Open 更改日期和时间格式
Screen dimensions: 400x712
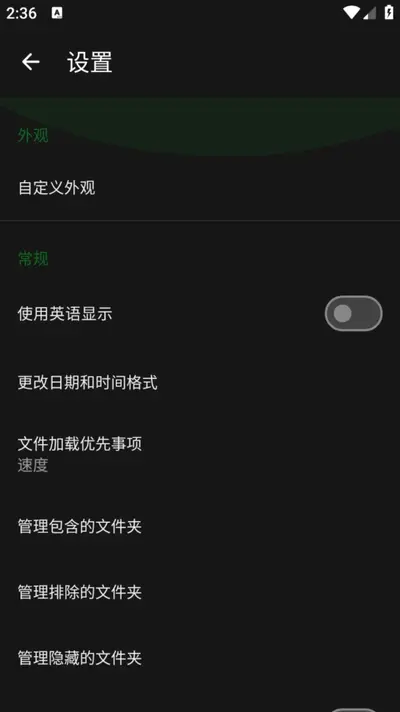click(x=200, y=383)
